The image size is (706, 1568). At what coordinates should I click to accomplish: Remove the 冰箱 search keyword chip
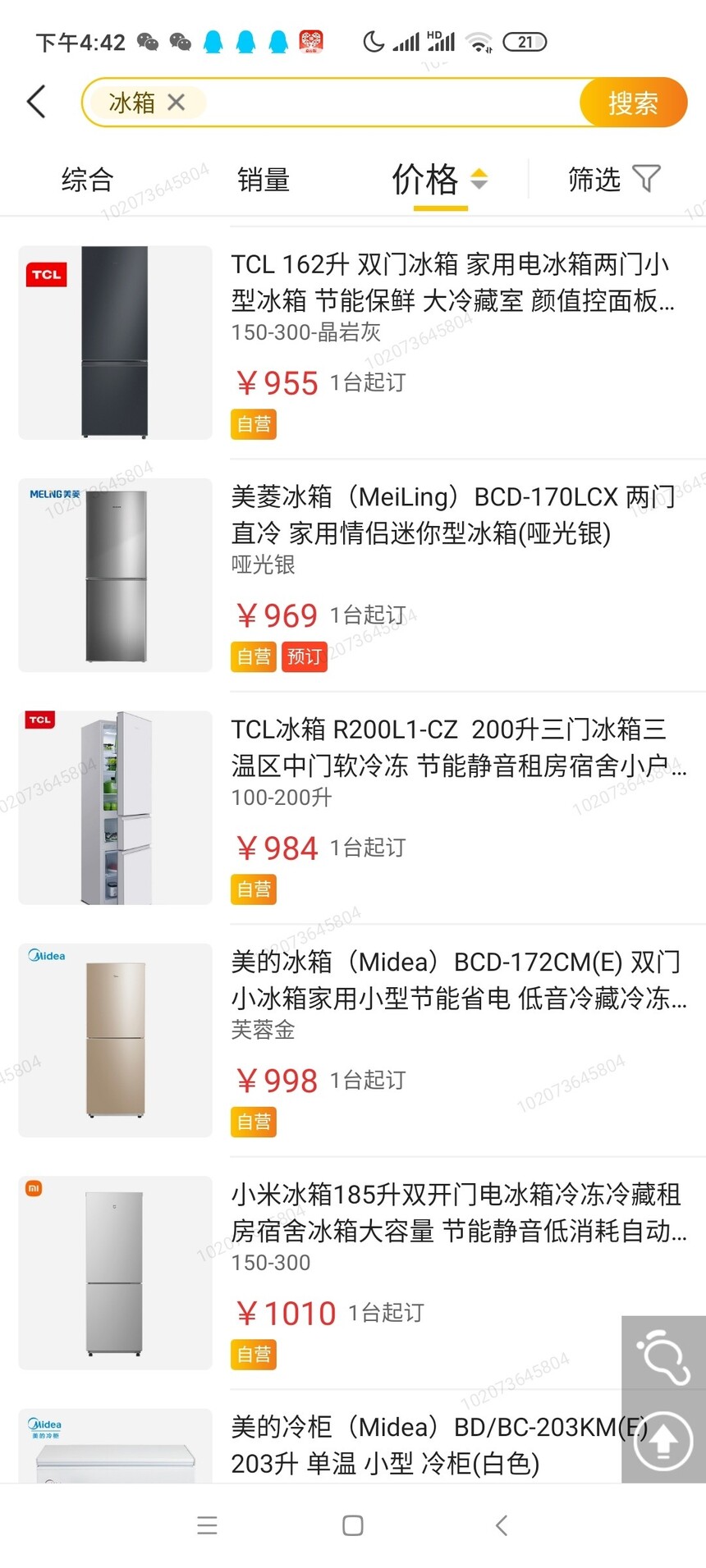click(x=176, y=103)
